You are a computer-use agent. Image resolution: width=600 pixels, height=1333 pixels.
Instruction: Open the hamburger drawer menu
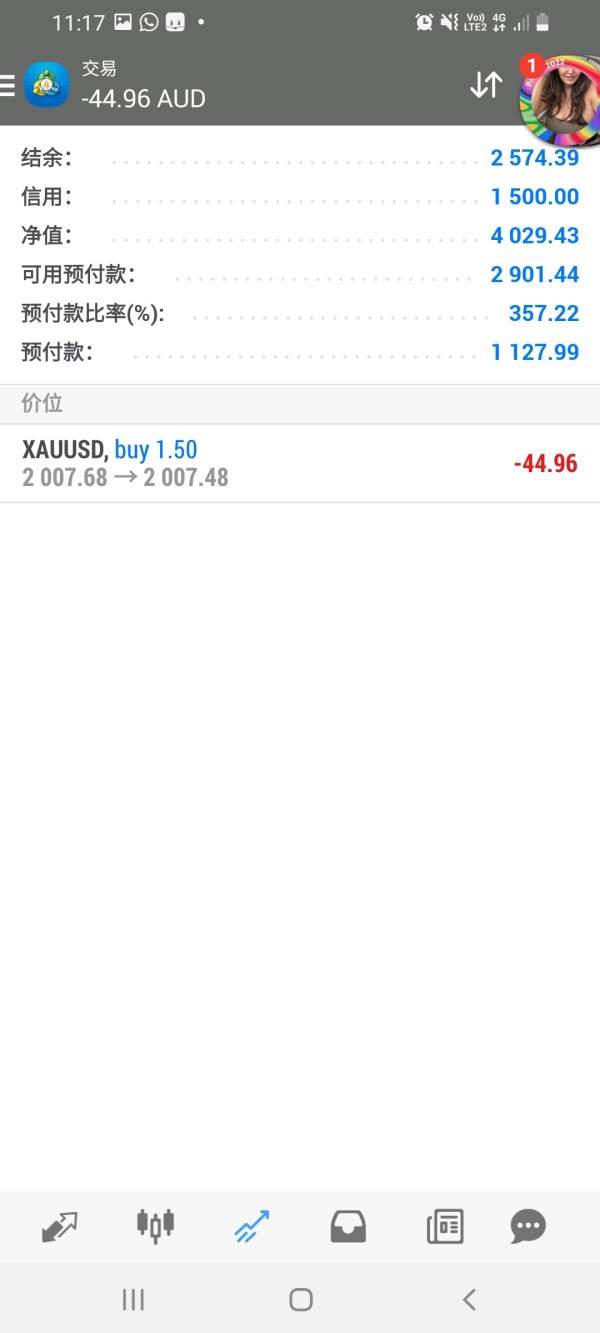pos(8,86)
